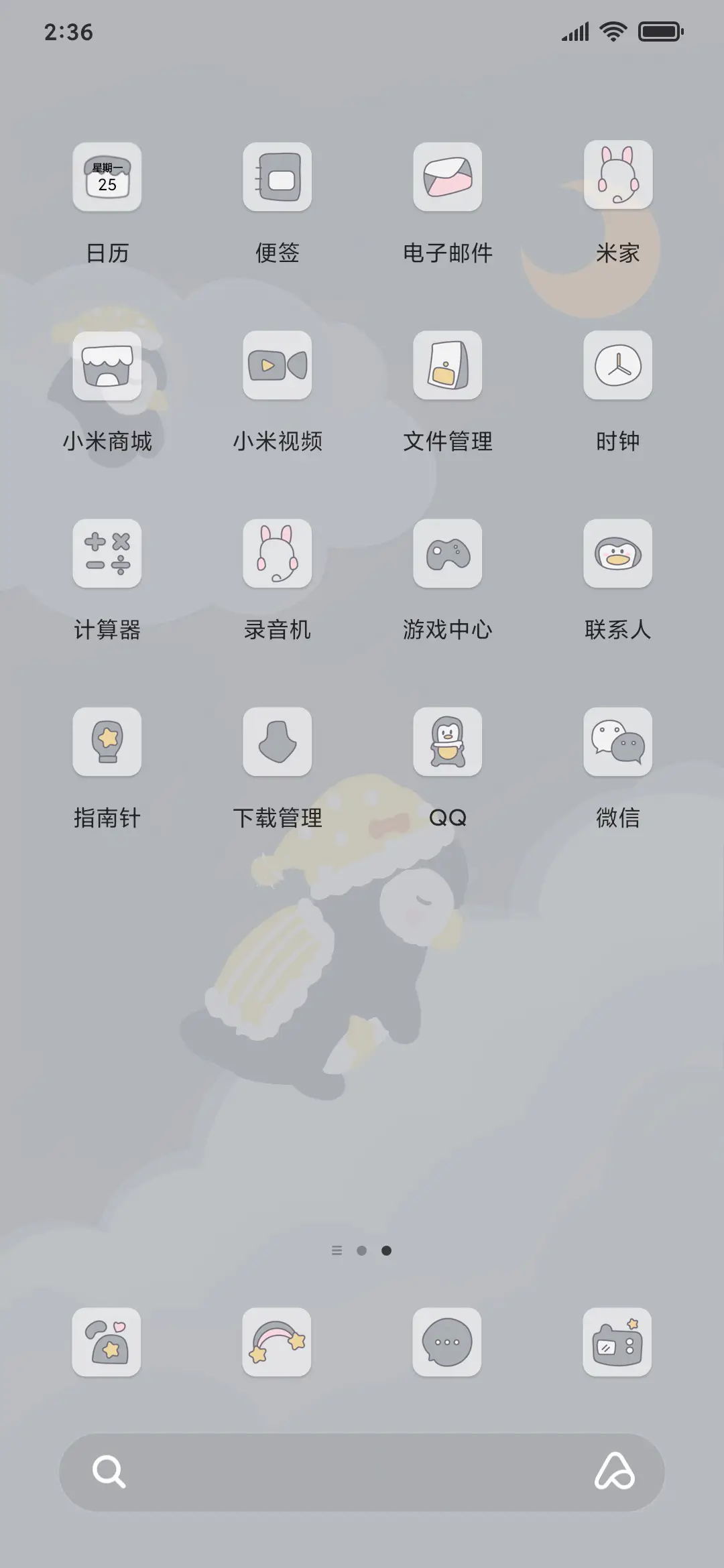The image size is (724, 1568).
Task: Open Contacts (联系人)
Action: (x=617, y=555)
